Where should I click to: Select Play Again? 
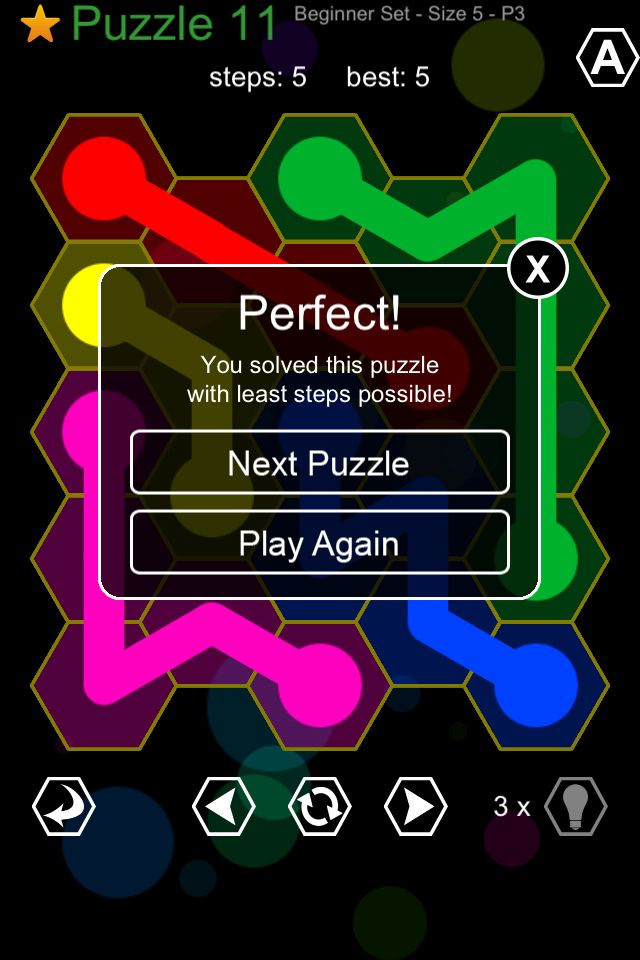[319, 544]
